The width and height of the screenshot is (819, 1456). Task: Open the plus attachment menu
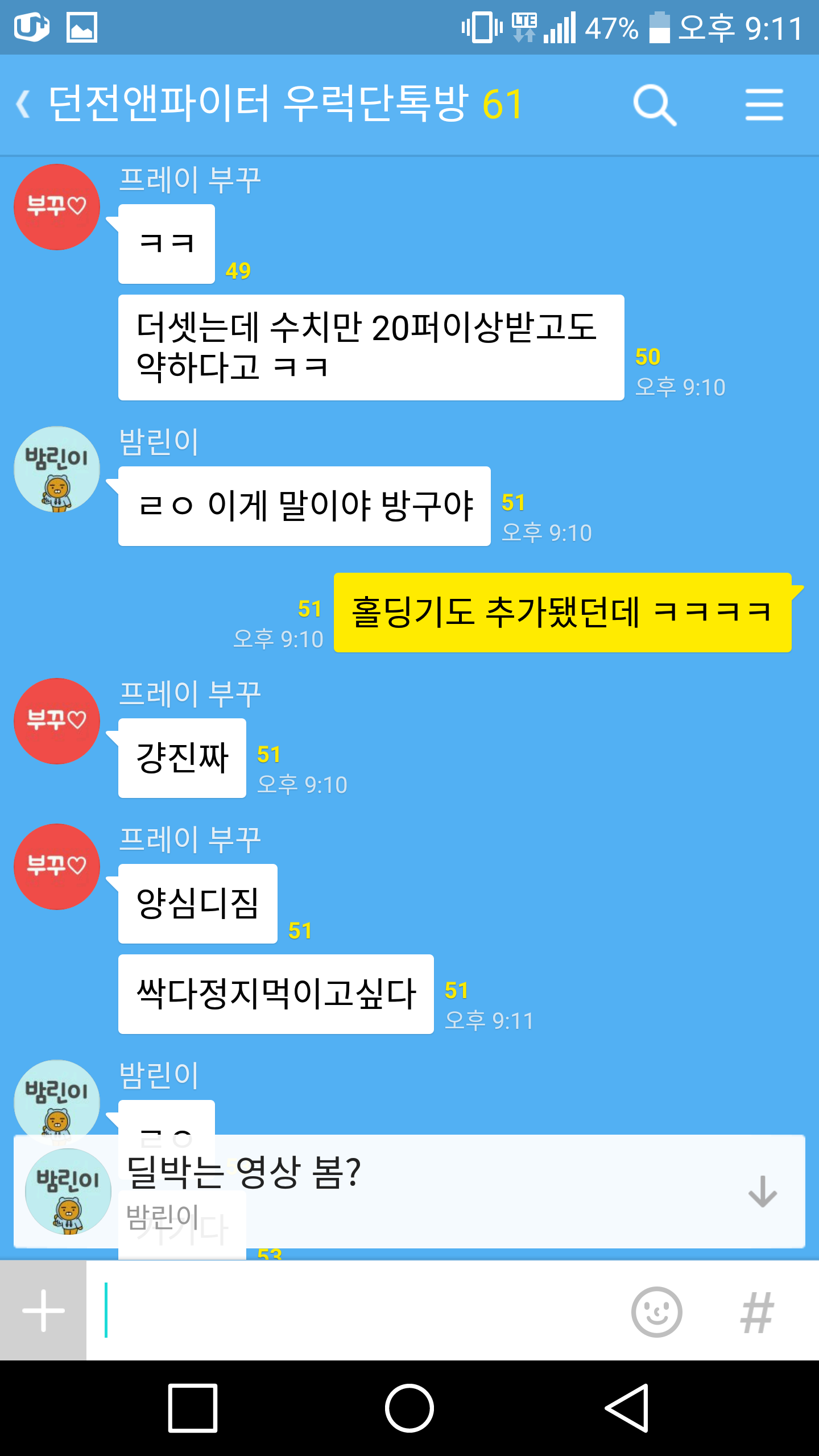43,1310
